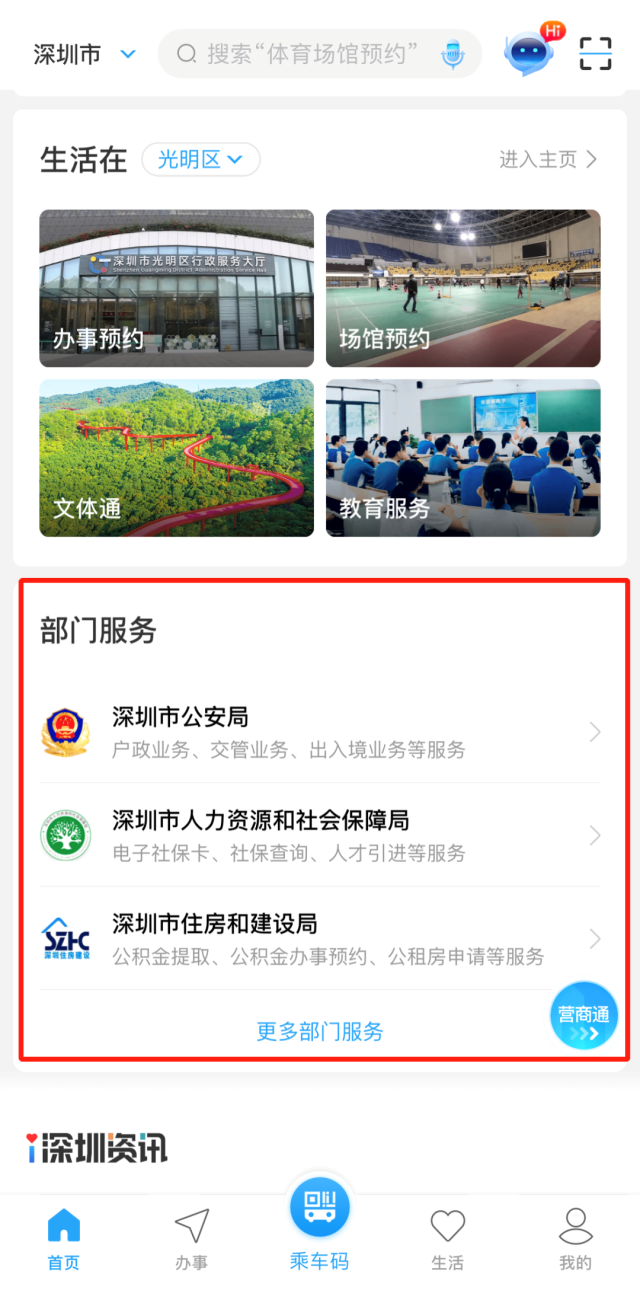Viewport: 640px width, 1303px height.
Task: Open the robot assistant icon
Action: [x=528, y=52]
